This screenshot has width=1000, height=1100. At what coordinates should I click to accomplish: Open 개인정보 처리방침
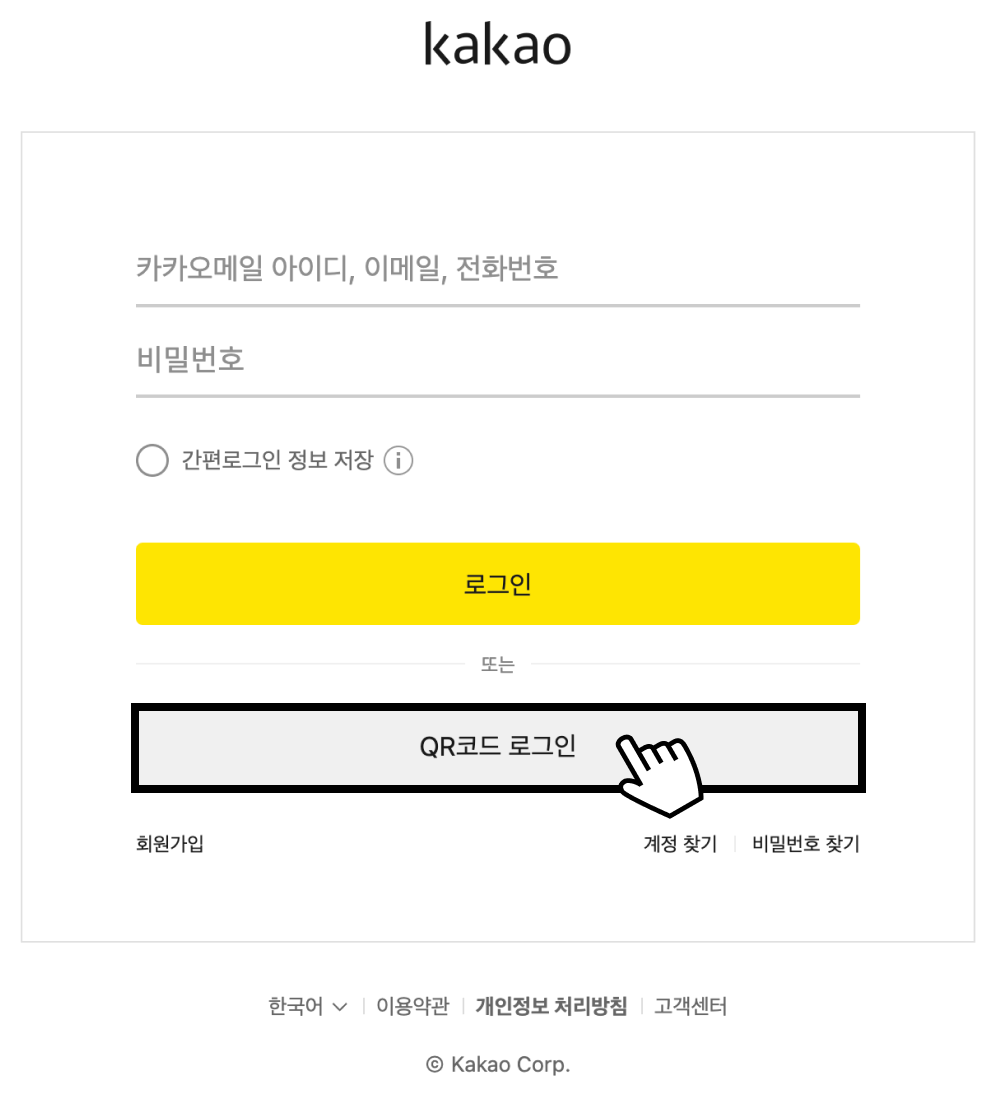[x=551, y=1007]
